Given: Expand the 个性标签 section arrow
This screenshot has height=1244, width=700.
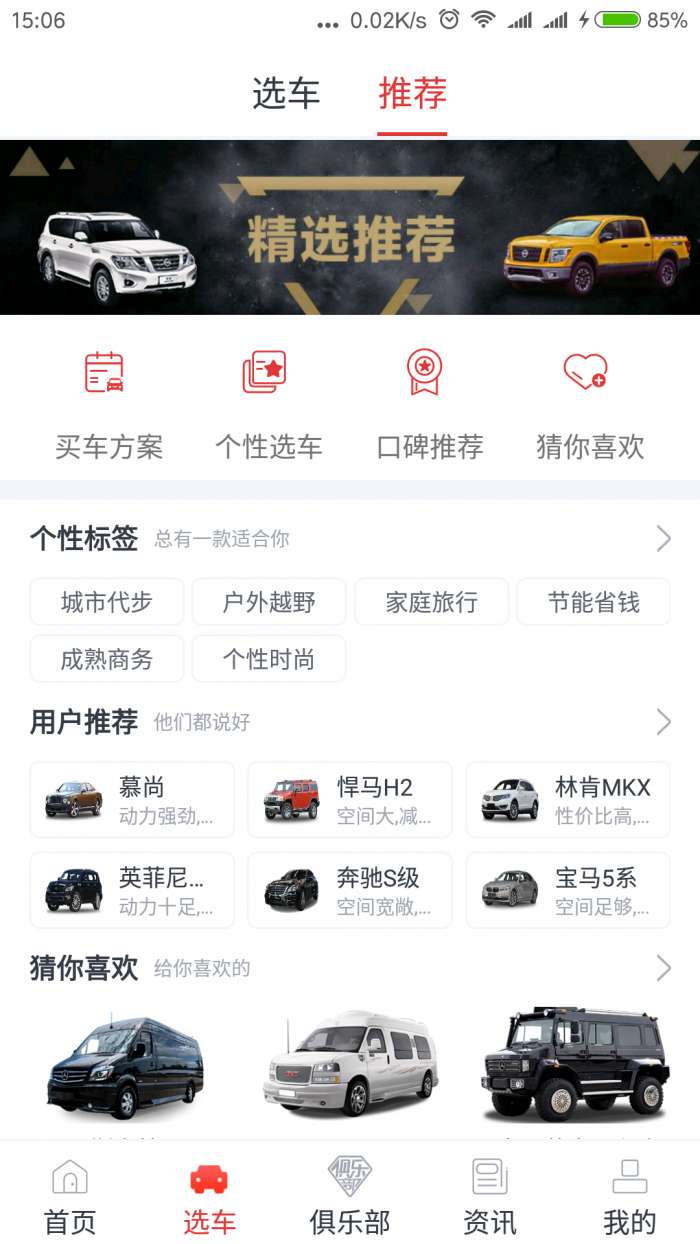Looking at the screenshot, I should pos(663,540).
